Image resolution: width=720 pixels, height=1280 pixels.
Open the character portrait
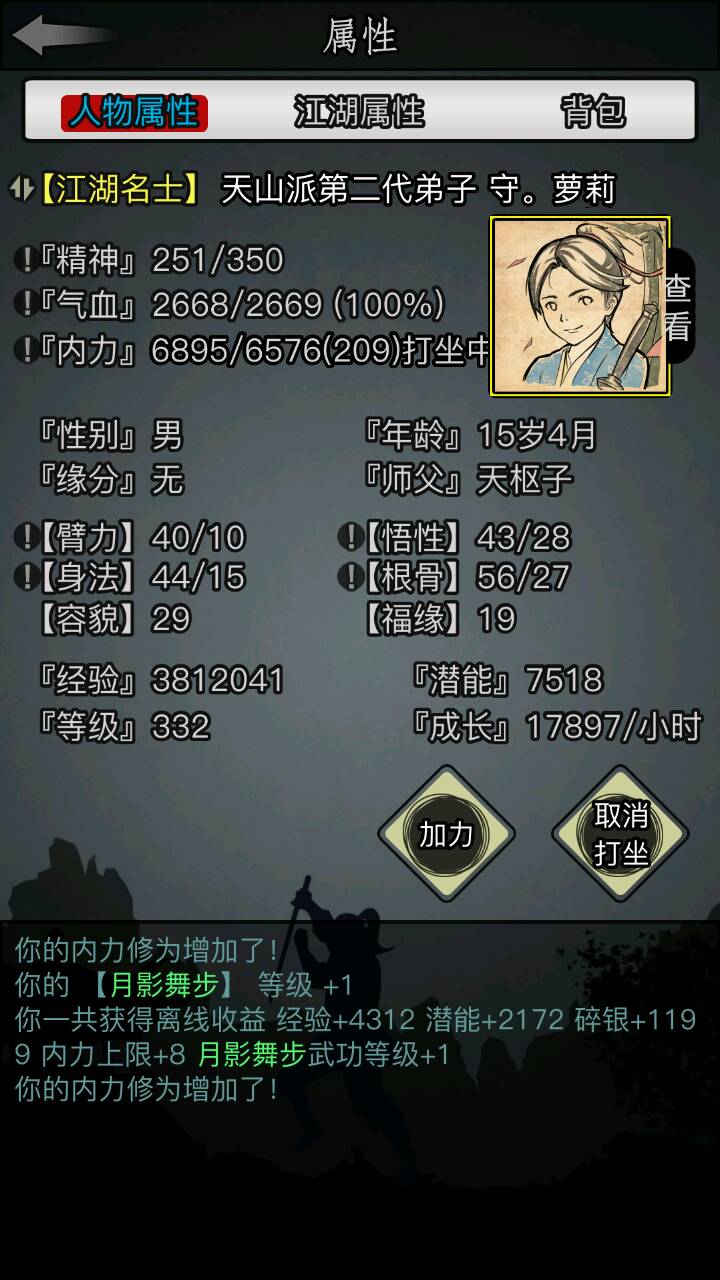[579, 306]
